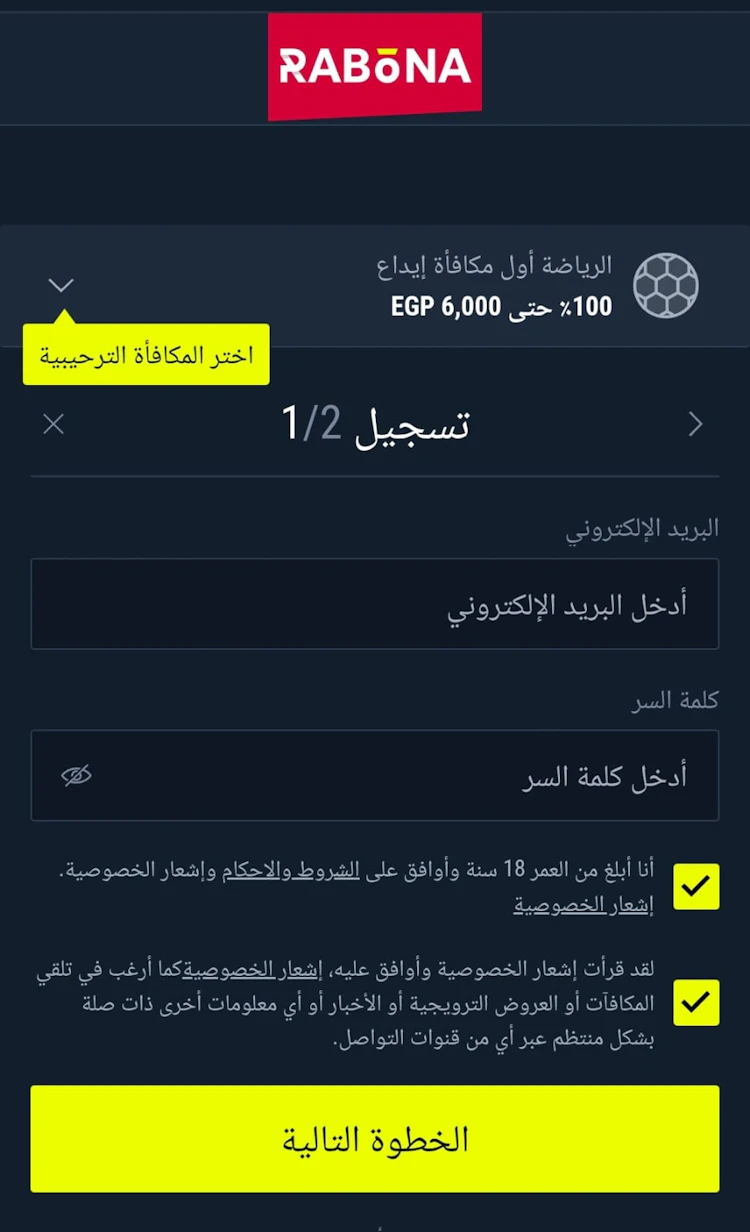Enable the privacy notice agreement checkbox

point(695,886)
